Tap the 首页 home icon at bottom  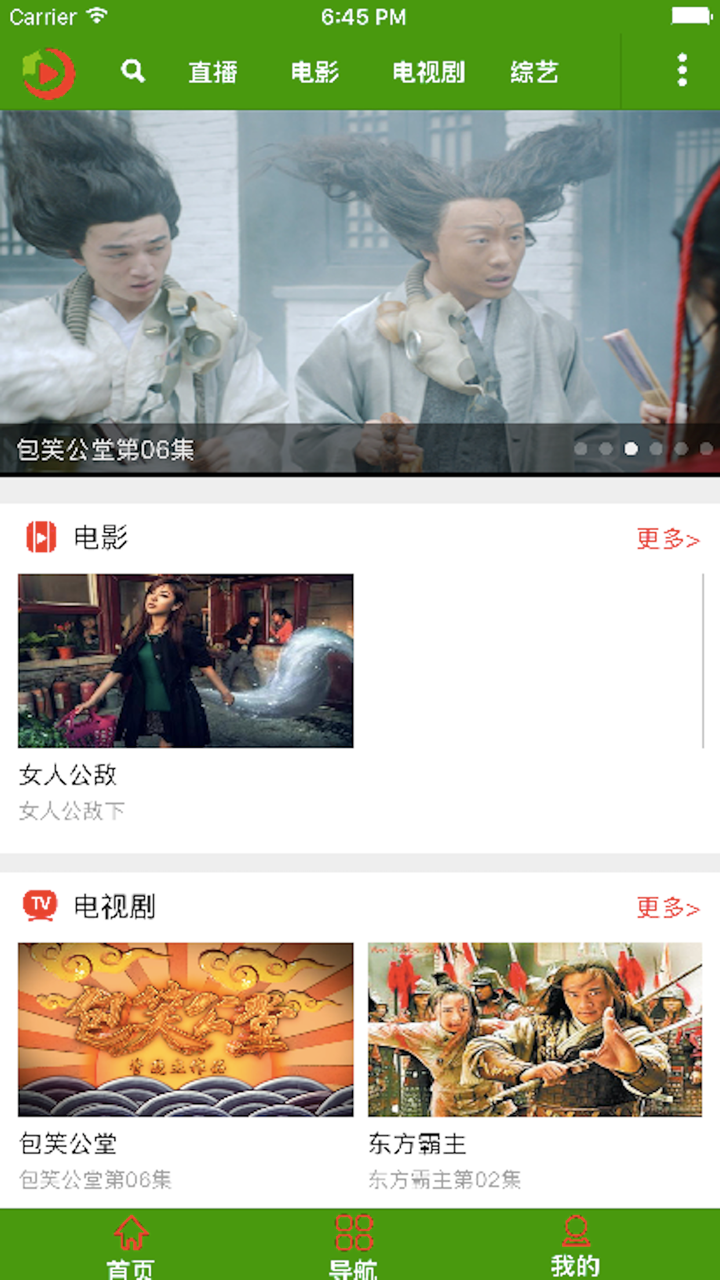click(x=130, y=1233)
